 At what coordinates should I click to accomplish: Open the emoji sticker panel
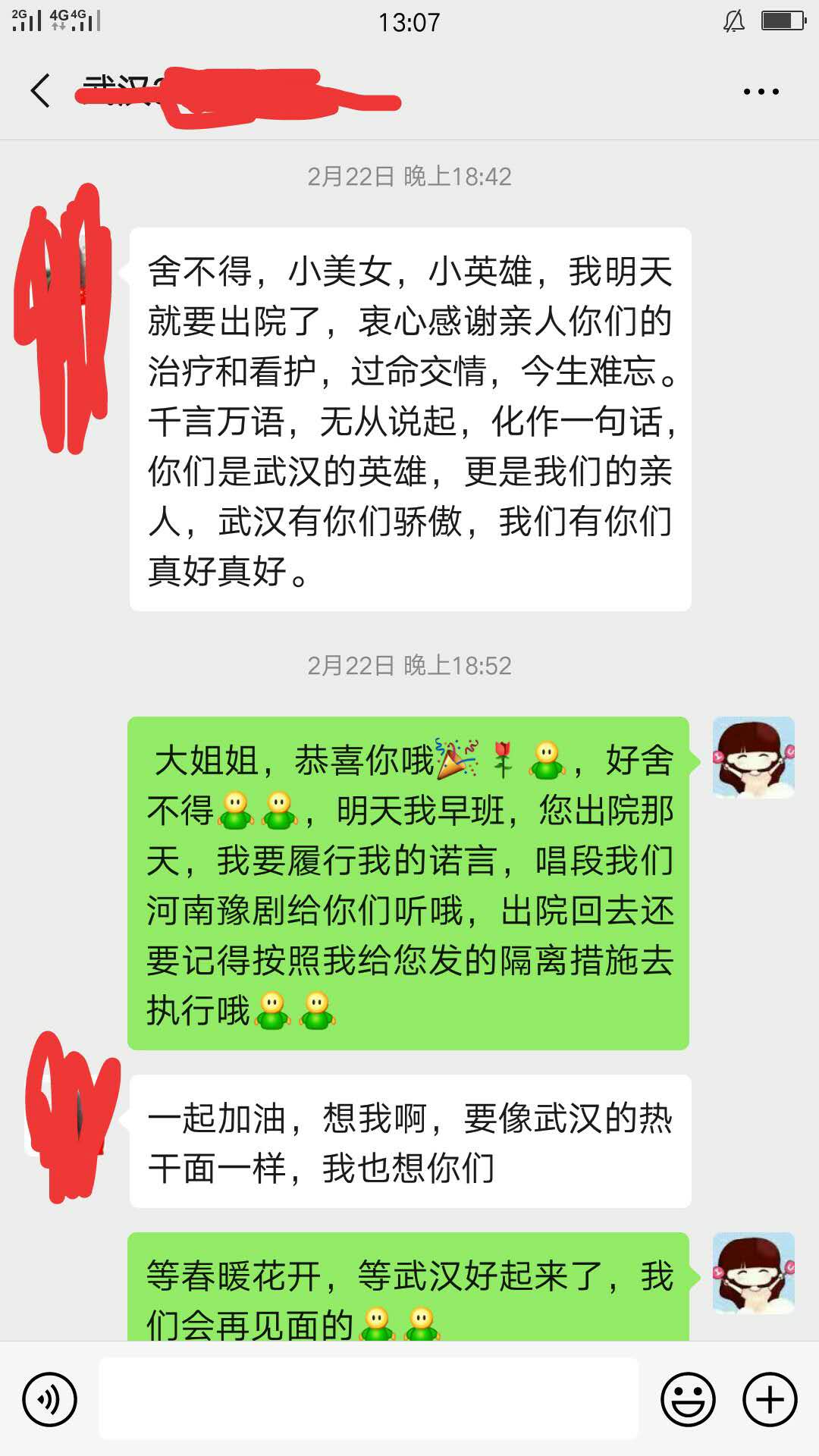click(688, 1399)
